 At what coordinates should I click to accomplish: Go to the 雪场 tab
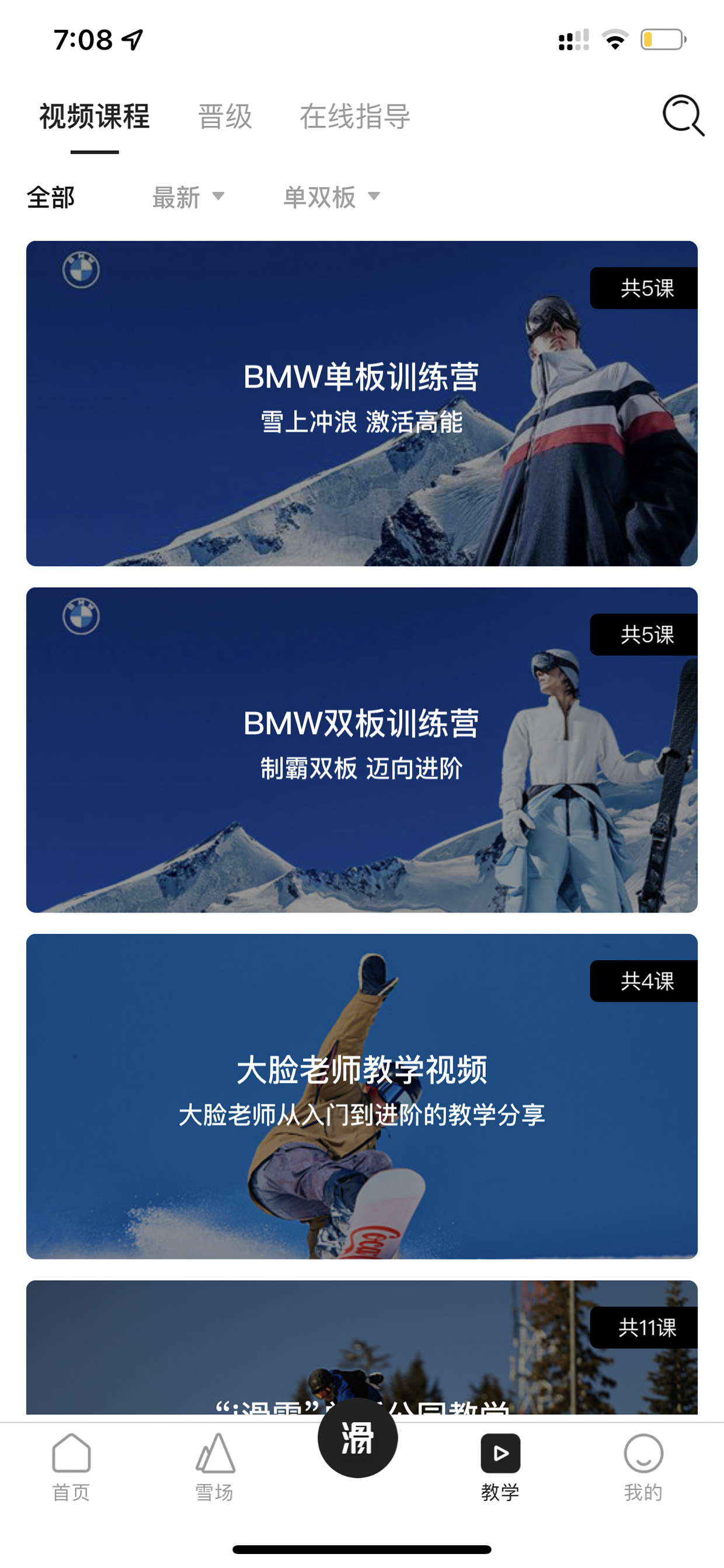214,1468
